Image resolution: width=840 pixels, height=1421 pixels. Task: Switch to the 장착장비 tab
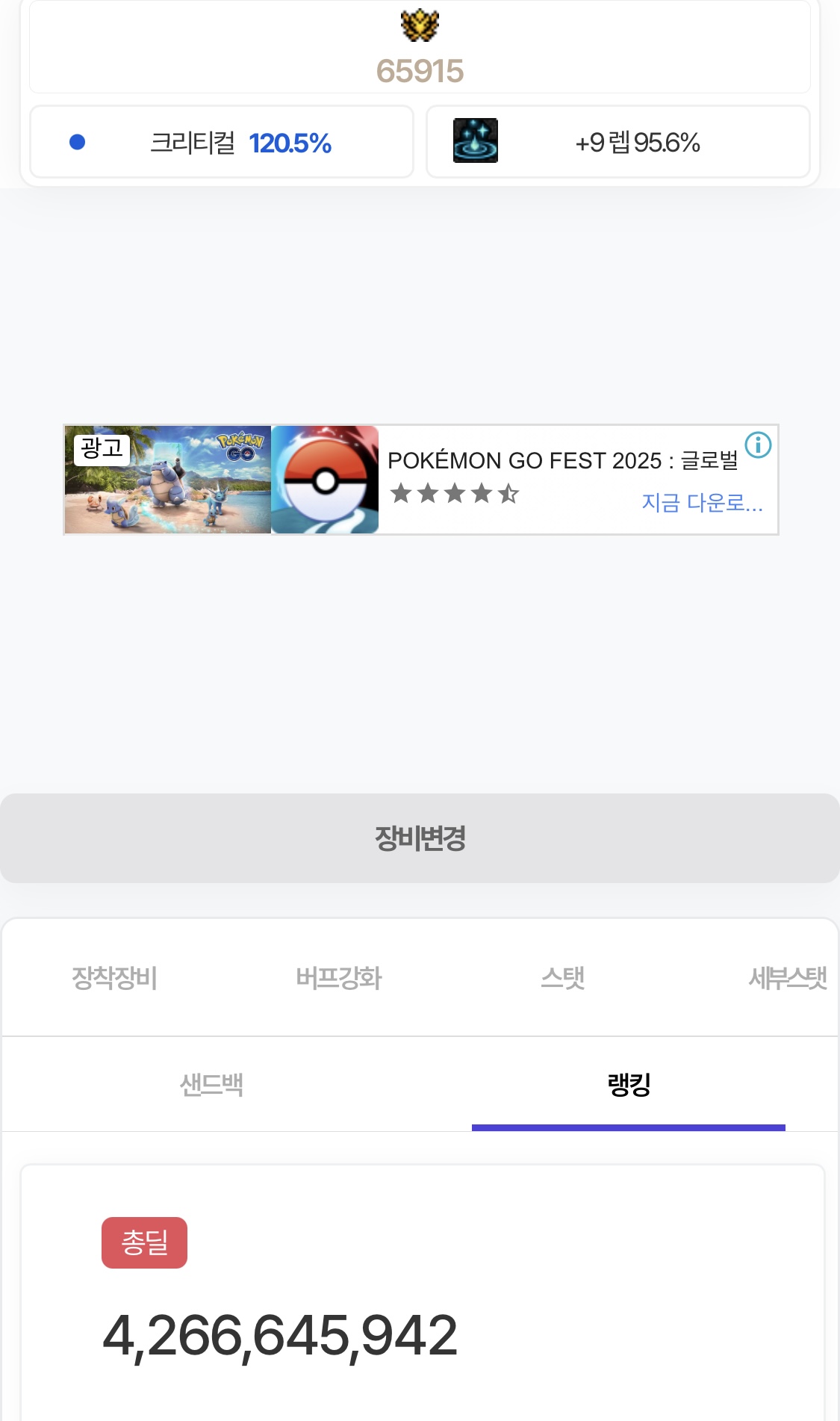pos(114,978)
